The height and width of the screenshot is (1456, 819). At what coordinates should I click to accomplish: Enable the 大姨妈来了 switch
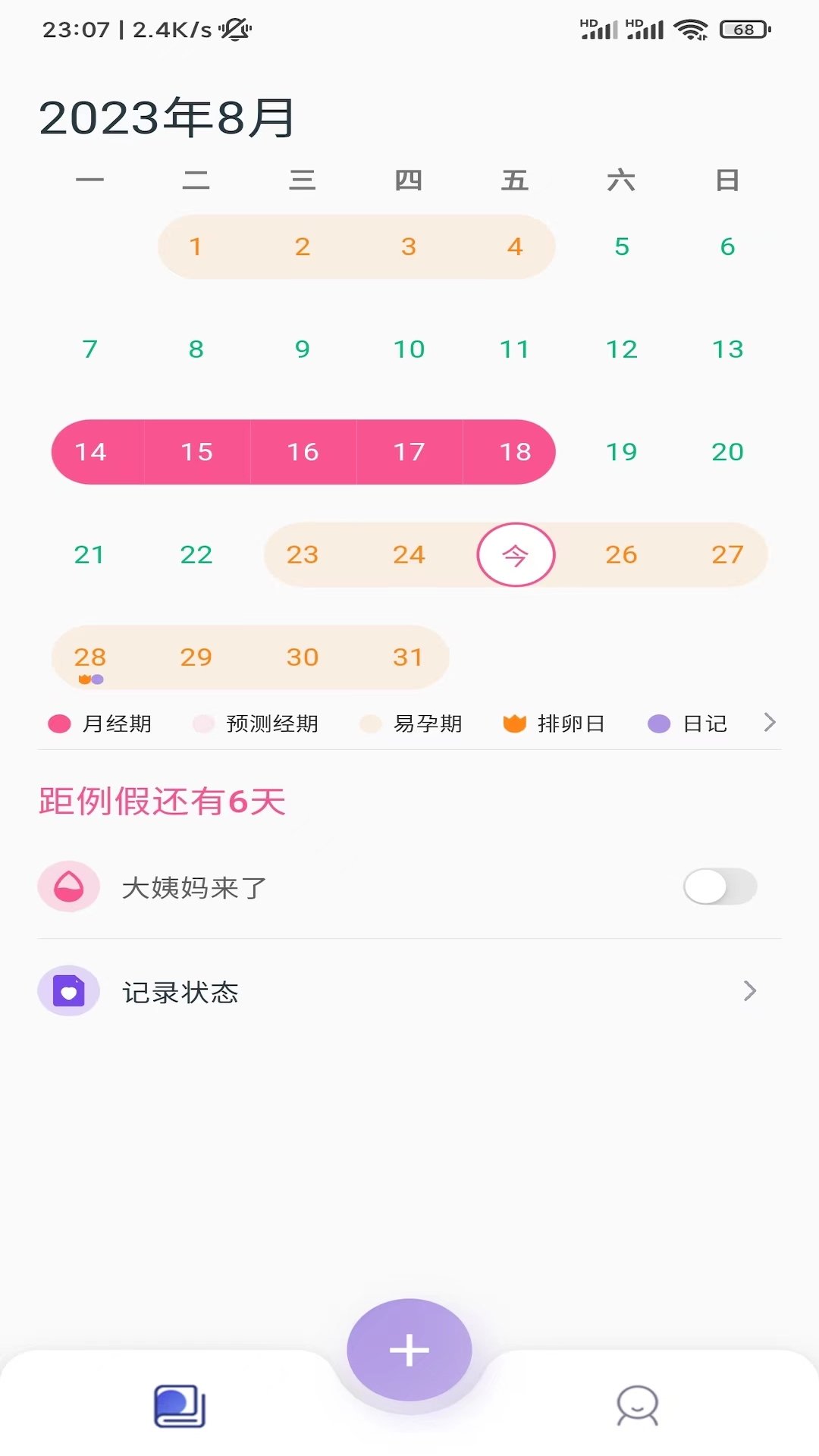coord(719,886)
